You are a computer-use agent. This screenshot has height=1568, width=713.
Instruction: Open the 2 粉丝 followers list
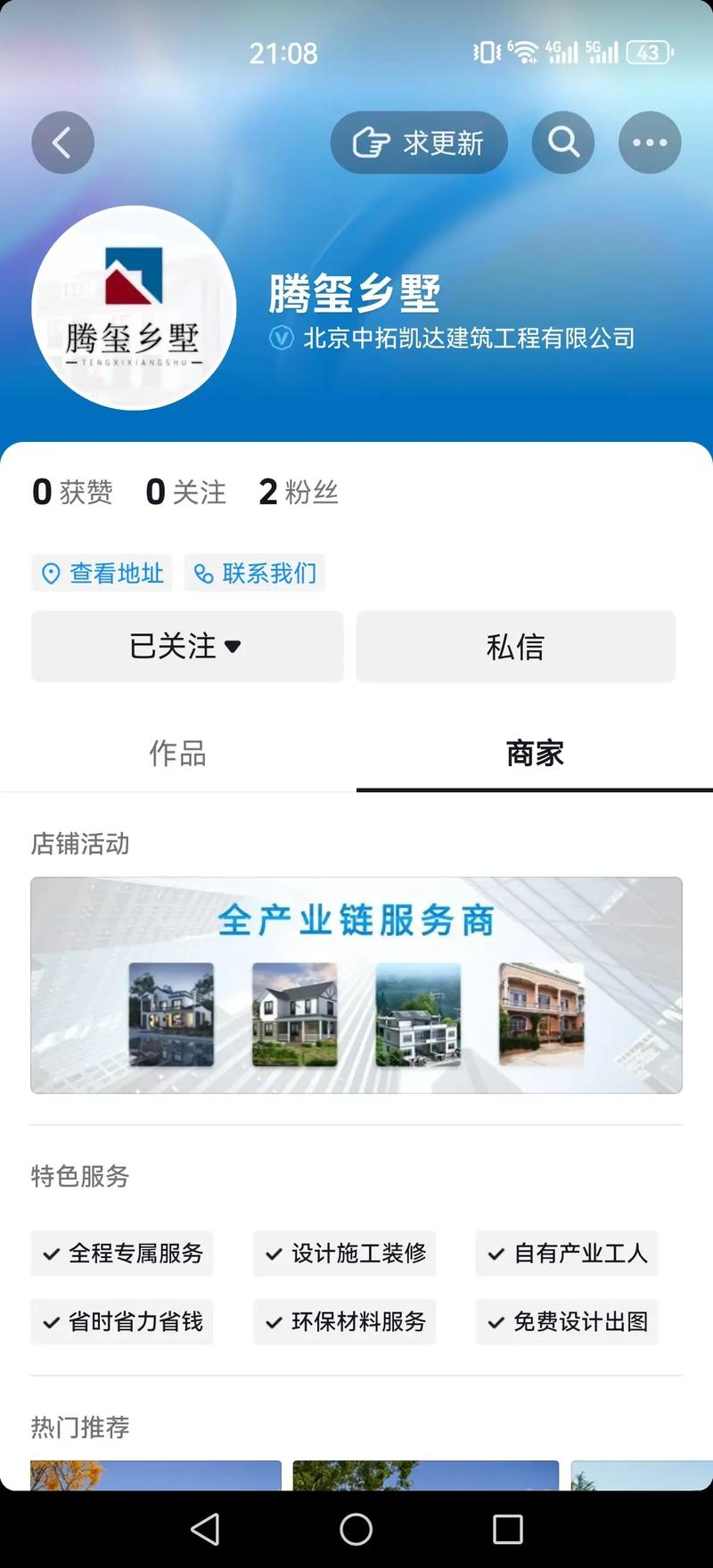(x=298, y=492)
